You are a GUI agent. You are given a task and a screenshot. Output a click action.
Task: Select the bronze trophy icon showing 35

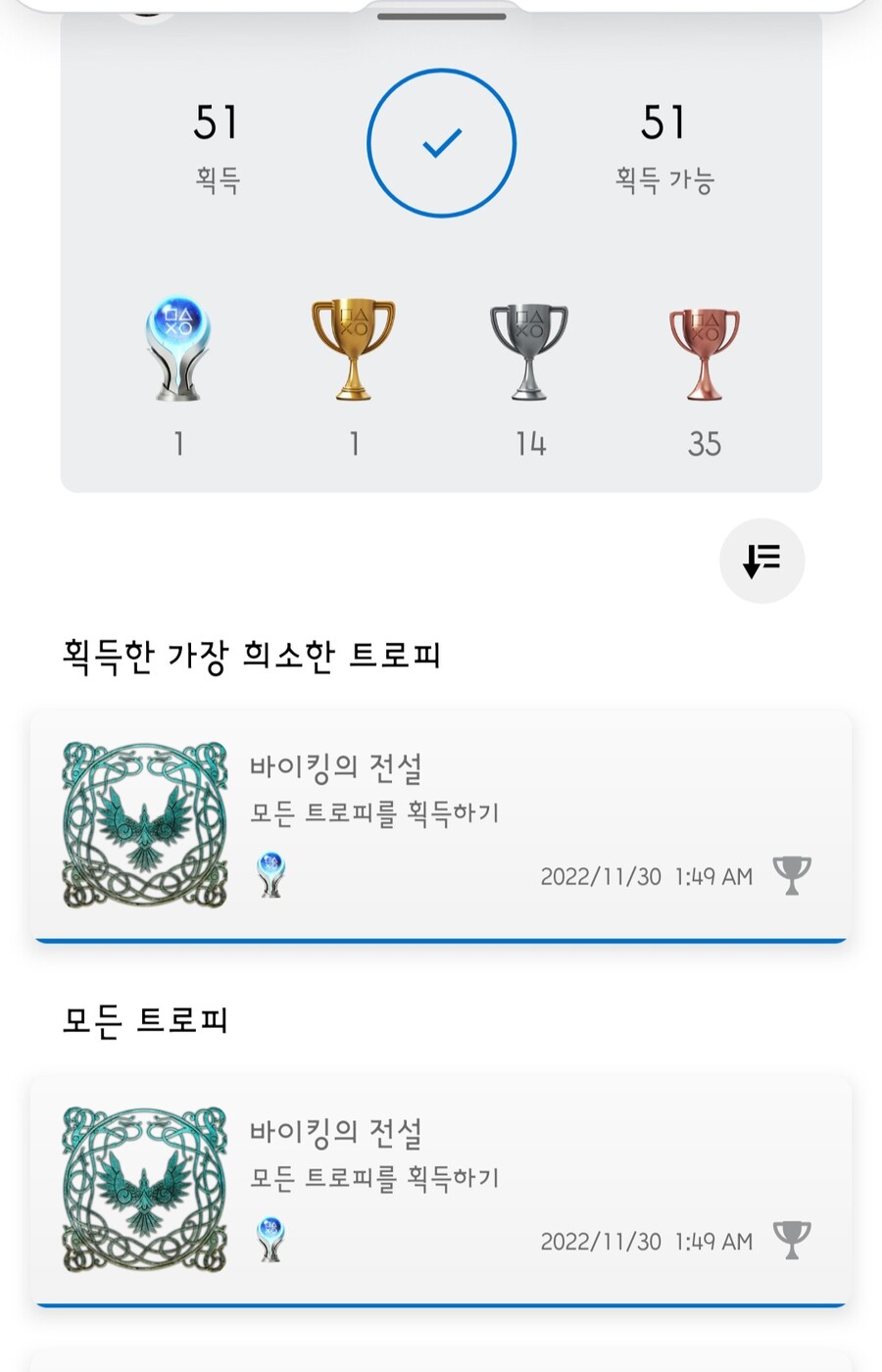(704, 353)
